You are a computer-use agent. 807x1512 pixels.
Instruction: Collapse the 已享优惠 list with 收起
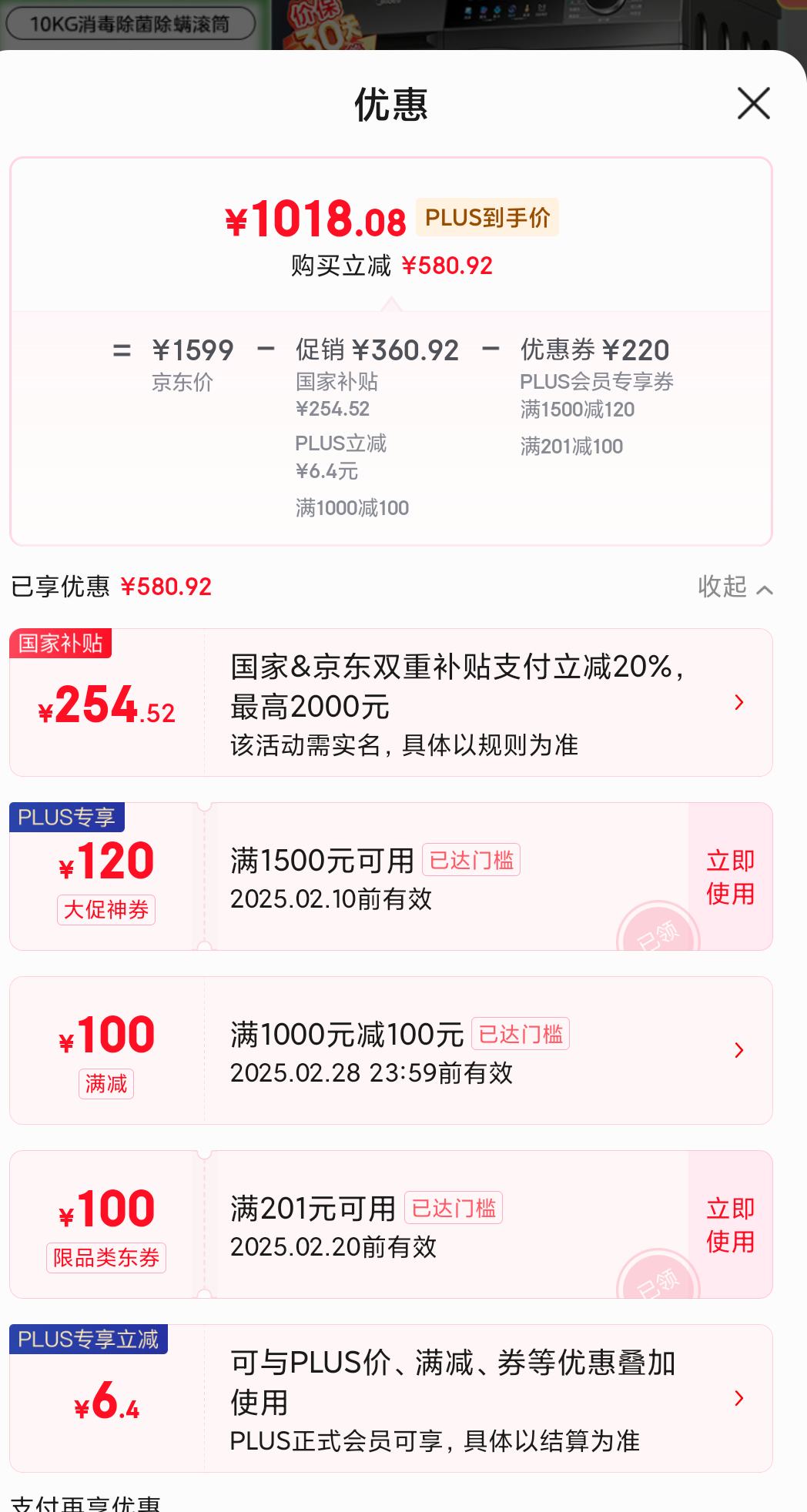click(x=734, y=587)
